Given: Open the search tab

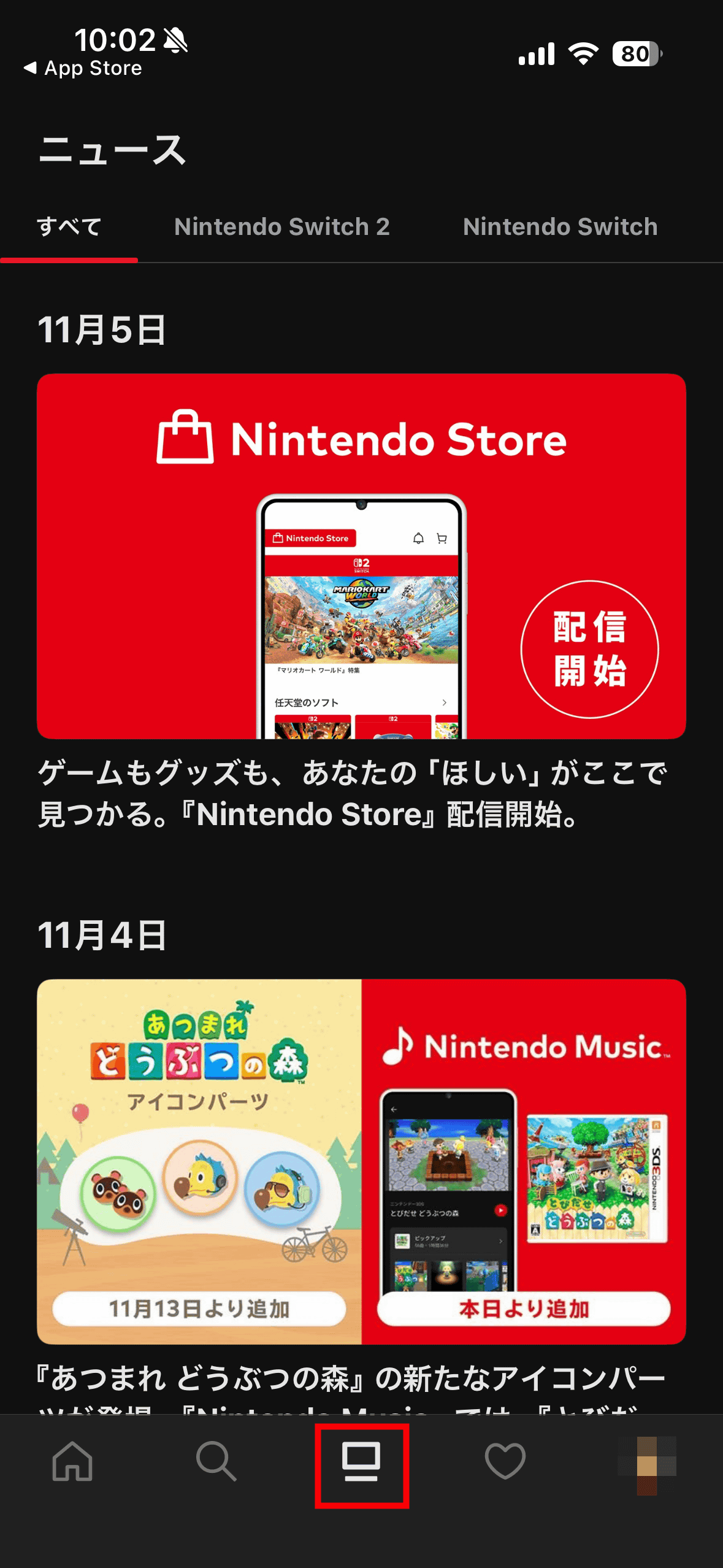Looking at the screenshot, I should coord(216,1461).
